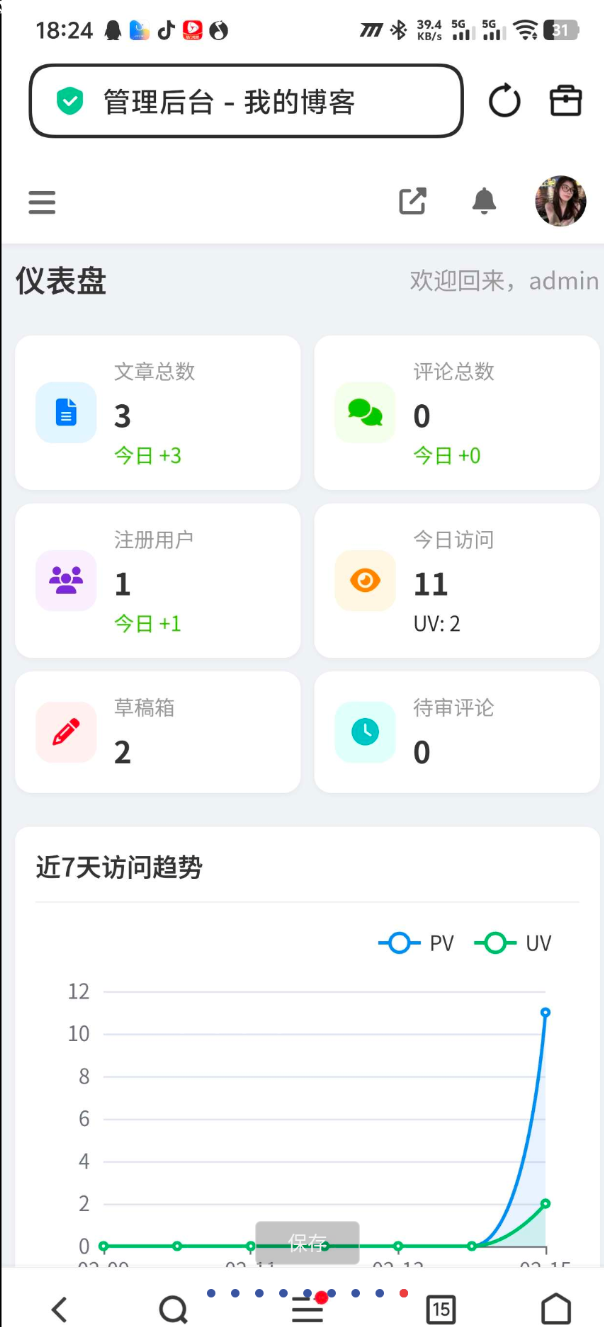This screenshot has width=604, height=1327.
Task: Open the 草稿箱 card
Action: click(158, 732)
